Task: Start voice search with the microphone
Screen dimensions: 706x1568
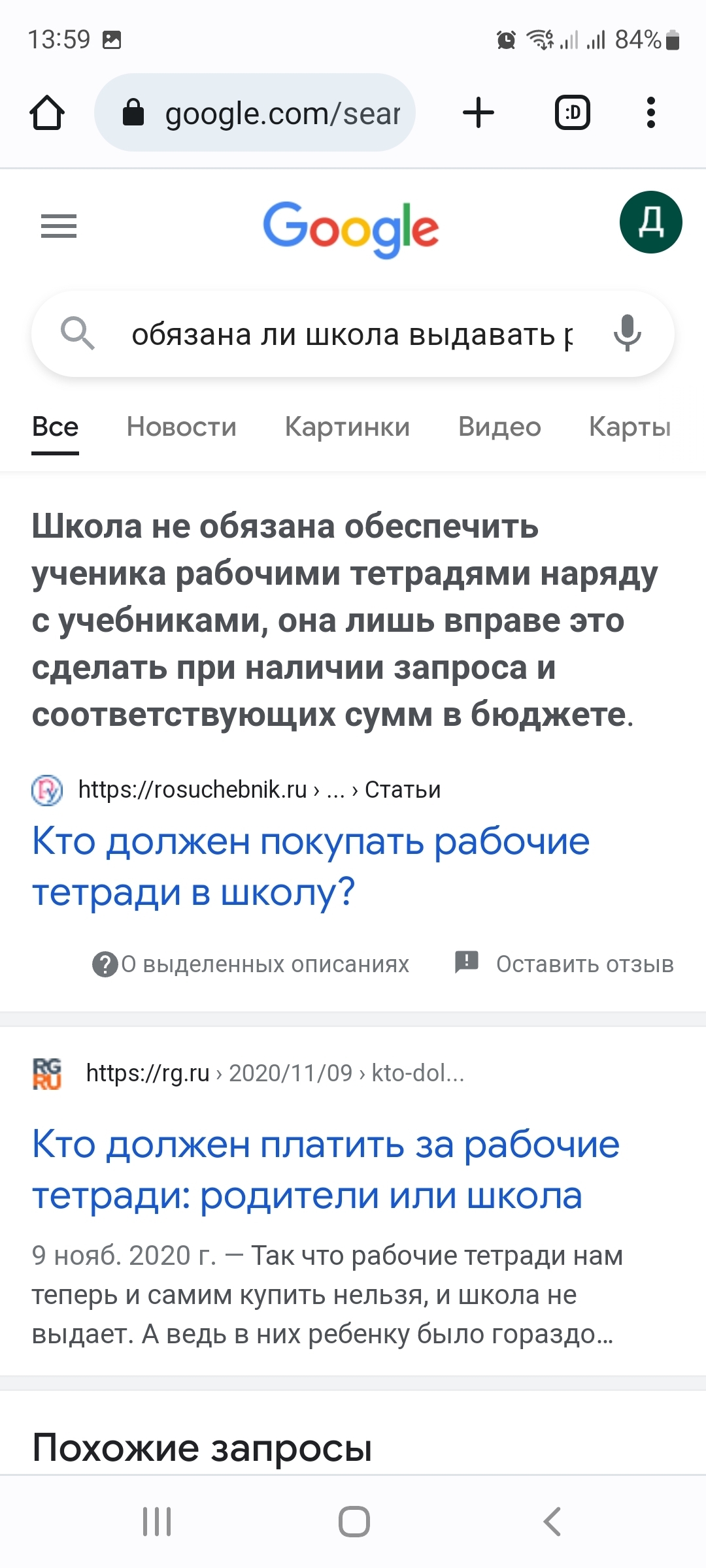Action: click(x=628, y=333)
